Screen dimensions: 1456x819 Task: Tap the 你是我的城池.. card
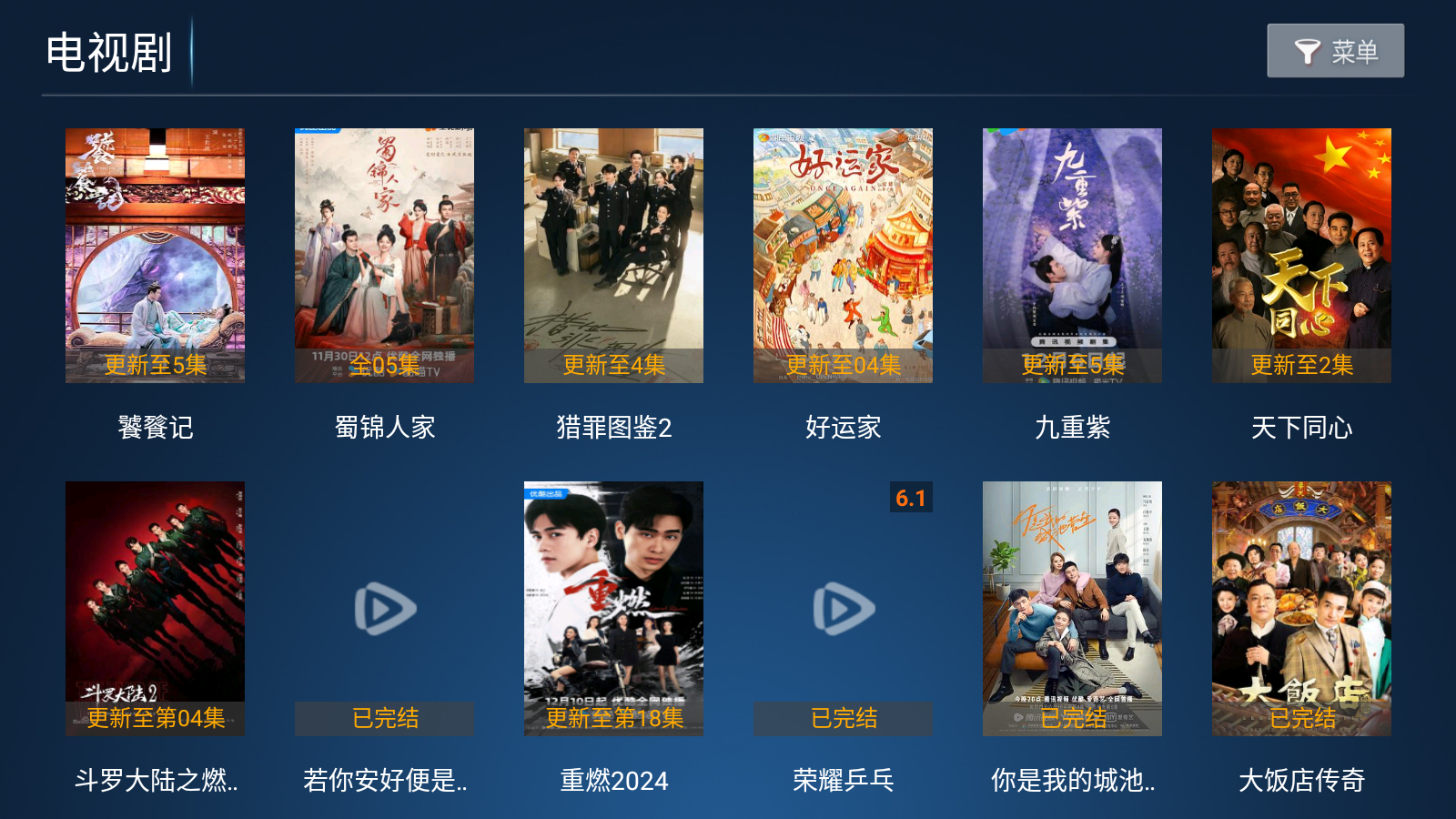[x=1072, y=608]
